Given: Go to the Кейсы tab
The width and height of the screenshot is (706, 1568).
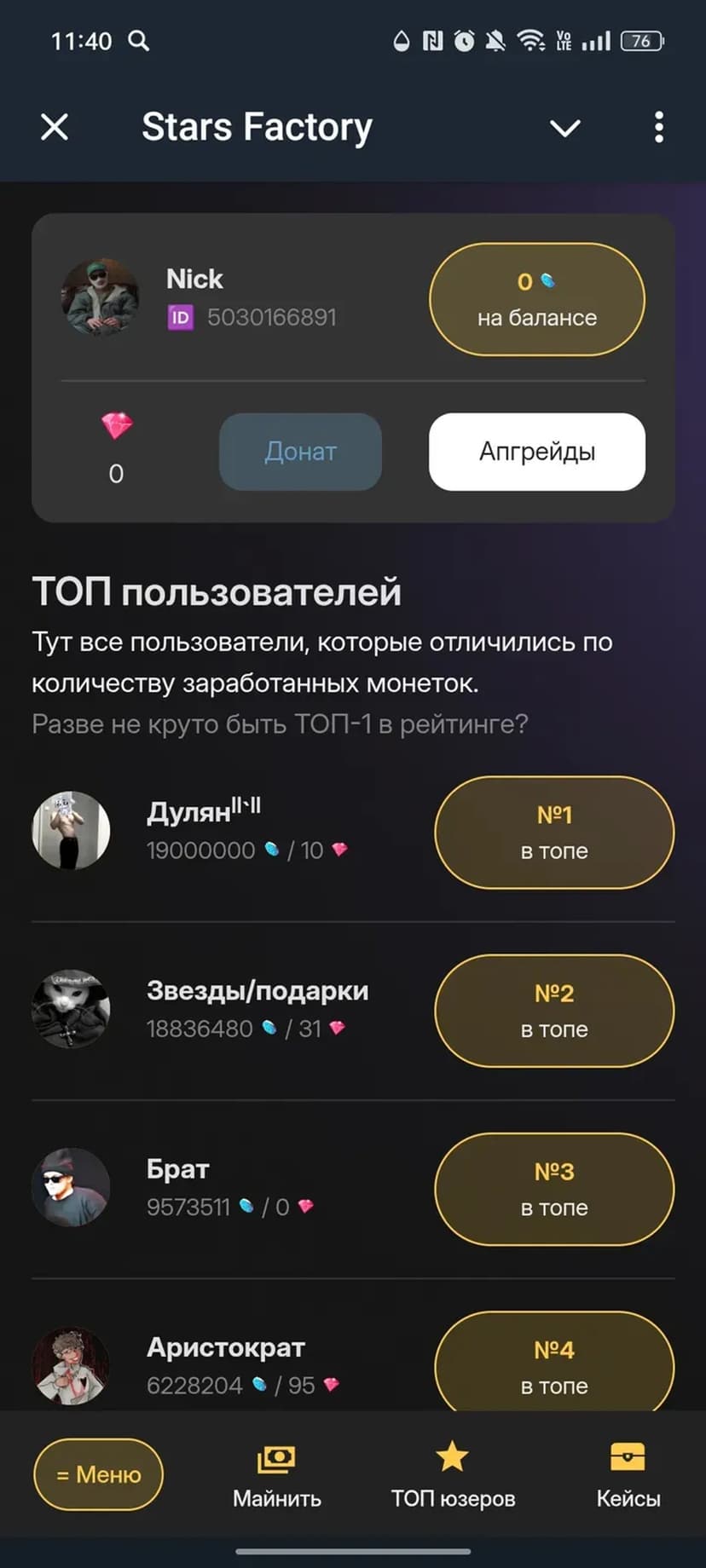Looking at the screenshot, I should 628,1476.
